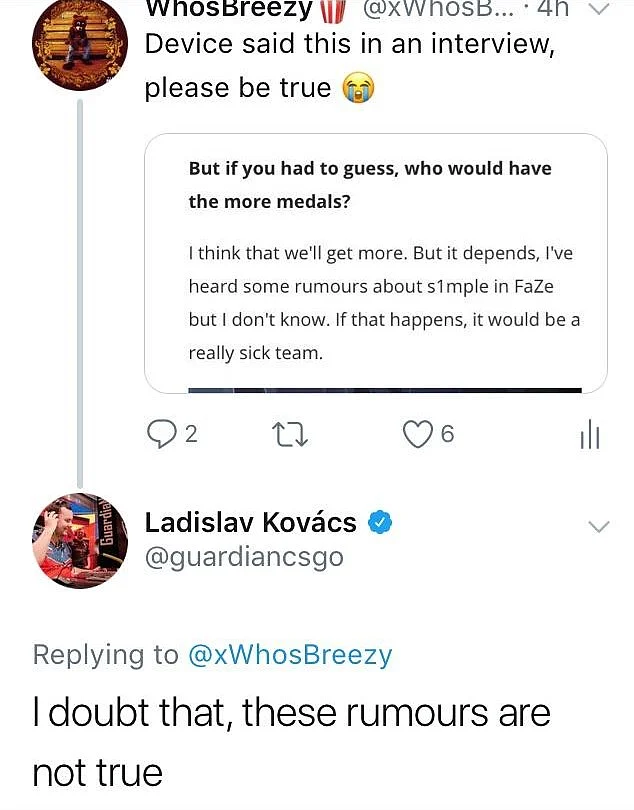634x810 pixels.
Task: Open options chevron on Ladislav Kovács' tweet
Action: coord(598,526)
